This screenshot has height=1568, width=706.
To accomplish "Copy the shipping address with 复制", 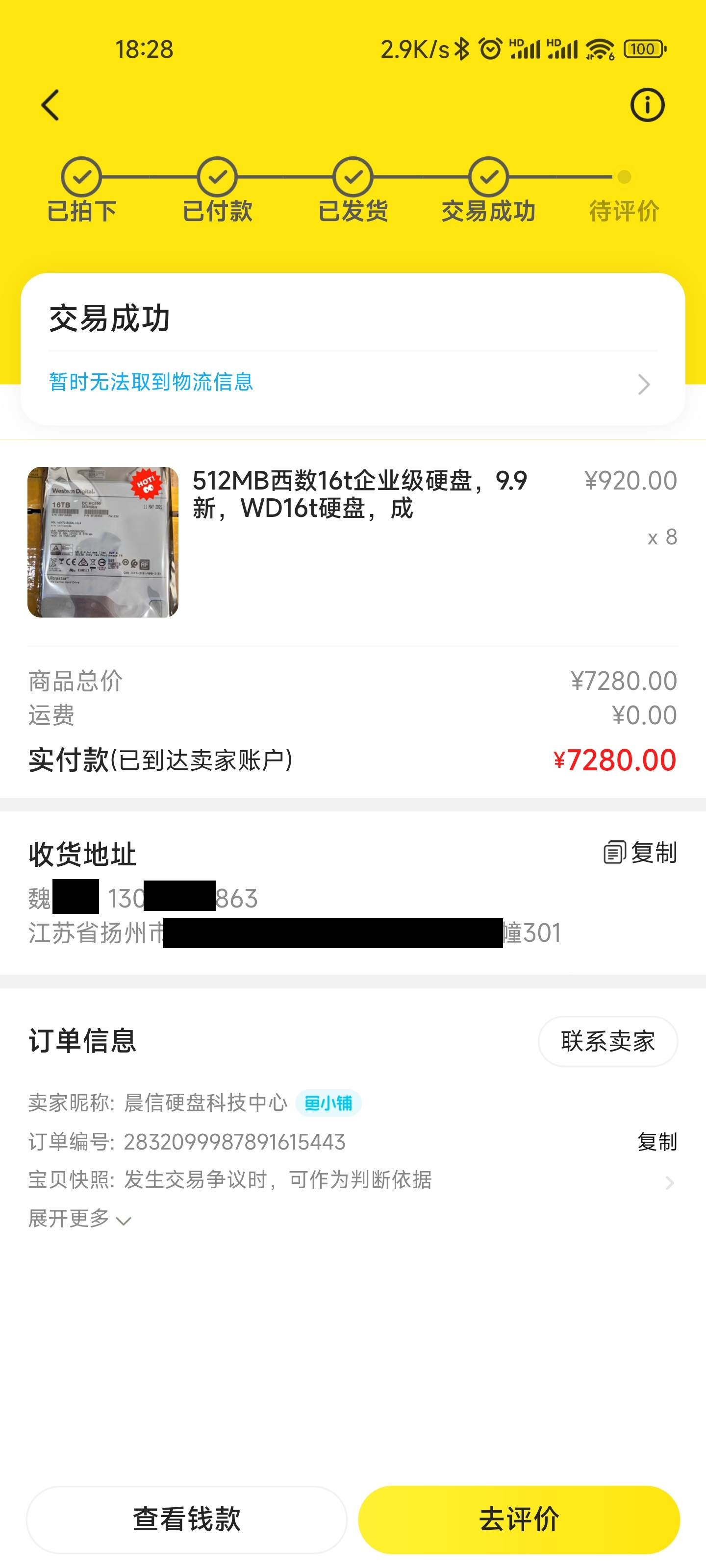I will (640, 852).
